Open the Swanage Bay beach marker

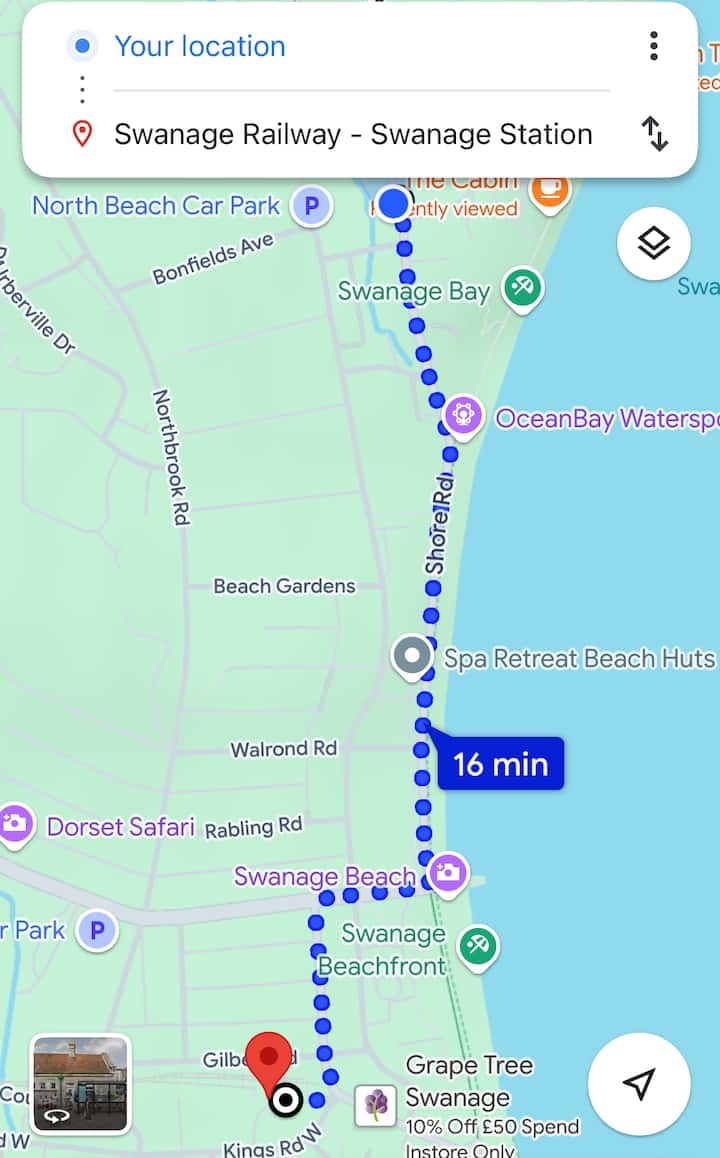[521, 289]
